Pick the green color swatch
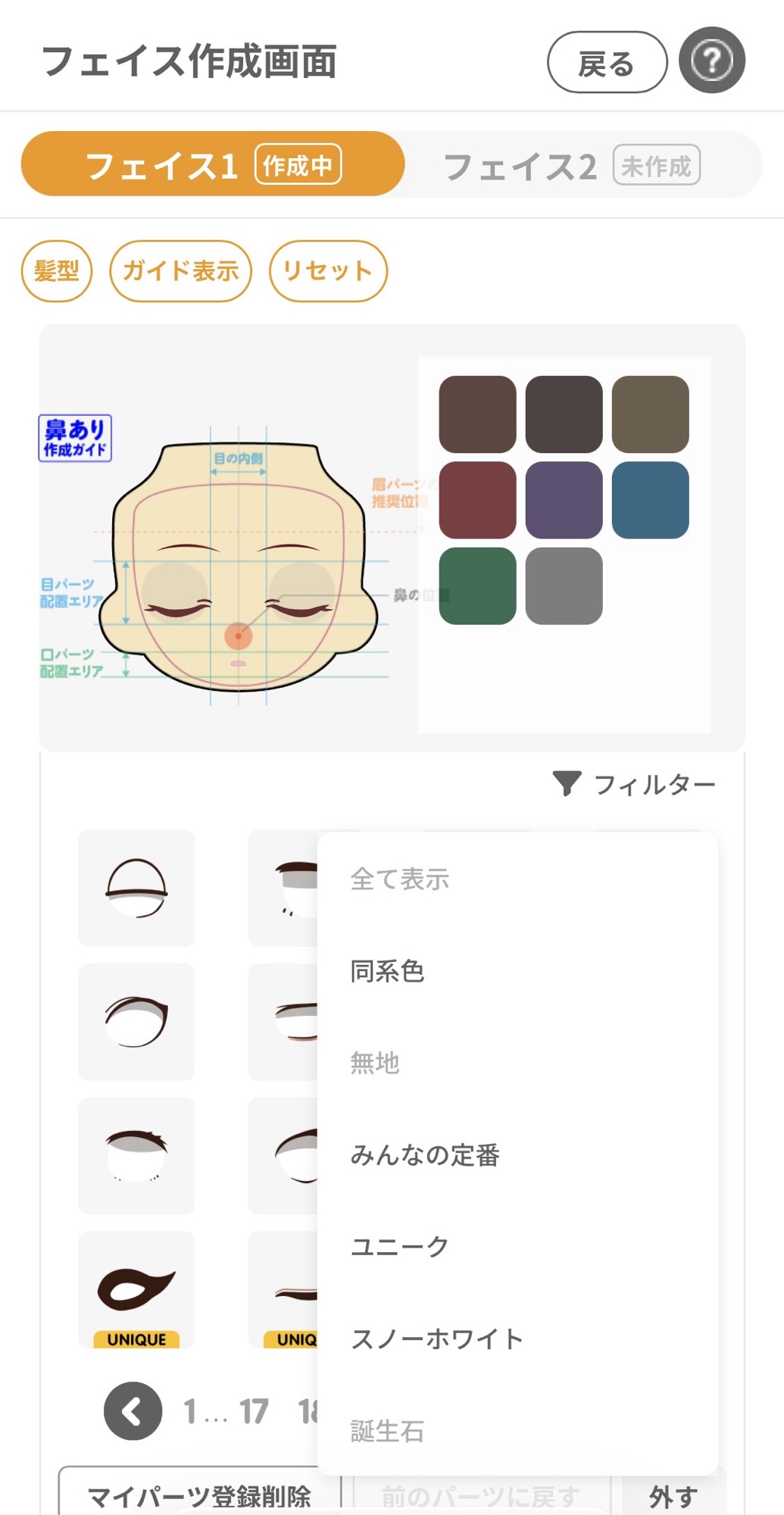The image size is (784, 1515). point(477,586)
